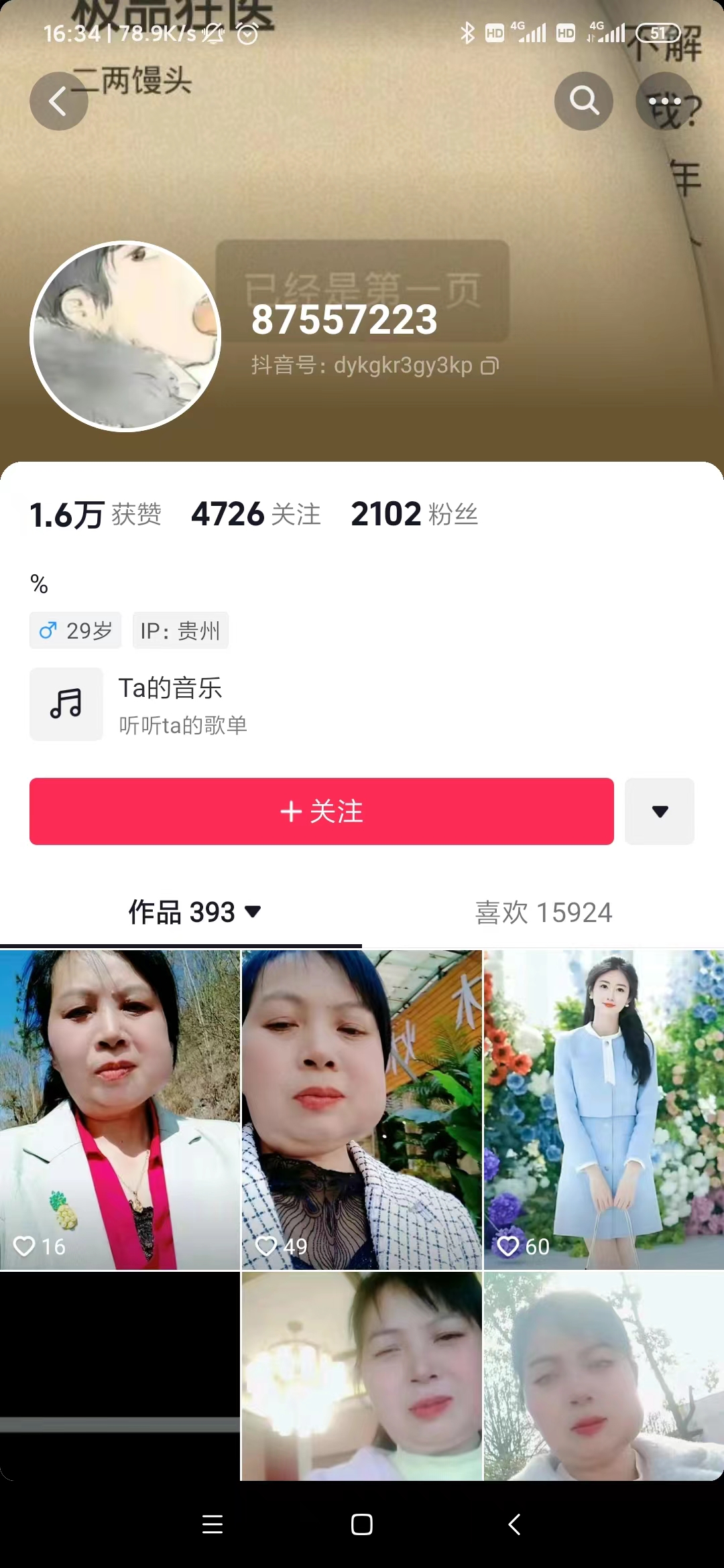
Task: Open the profile search icon
Action: (584, 101)
